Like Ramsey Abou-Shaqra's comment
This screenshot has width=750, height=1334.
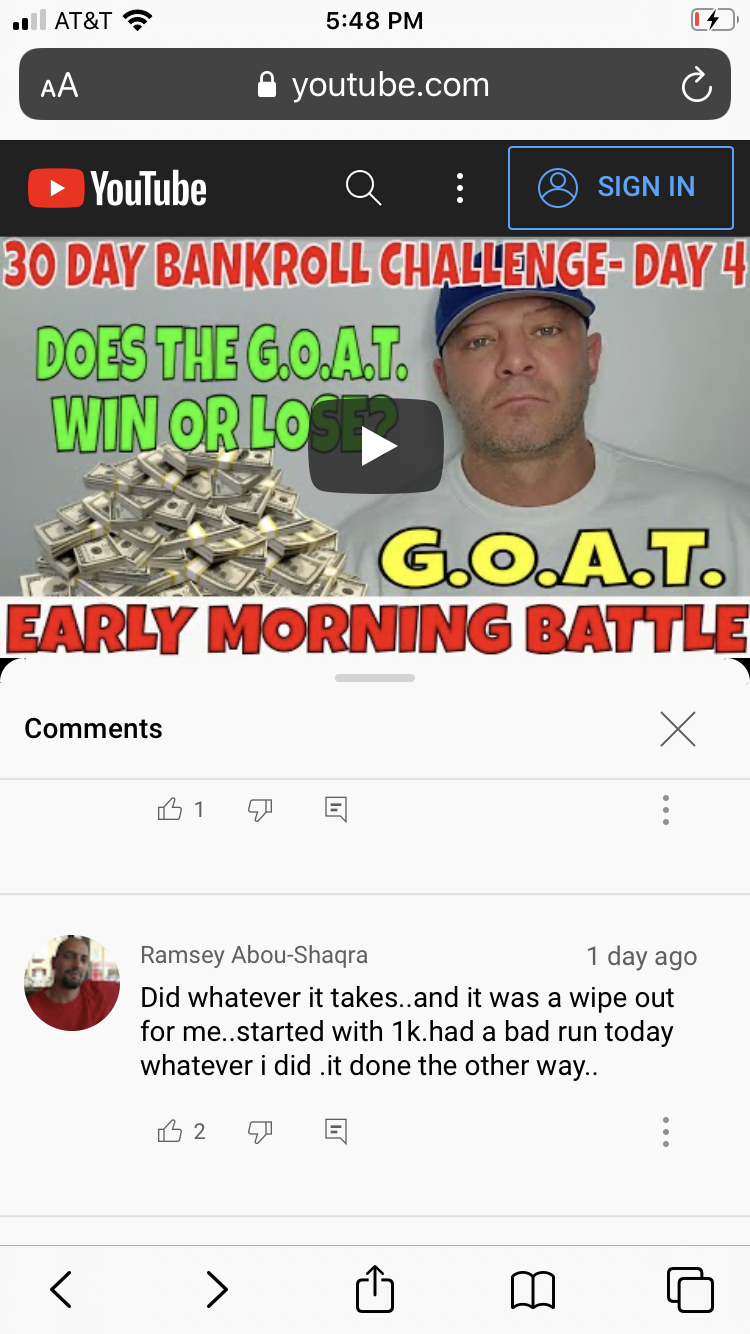click(x=171, y=1131)
